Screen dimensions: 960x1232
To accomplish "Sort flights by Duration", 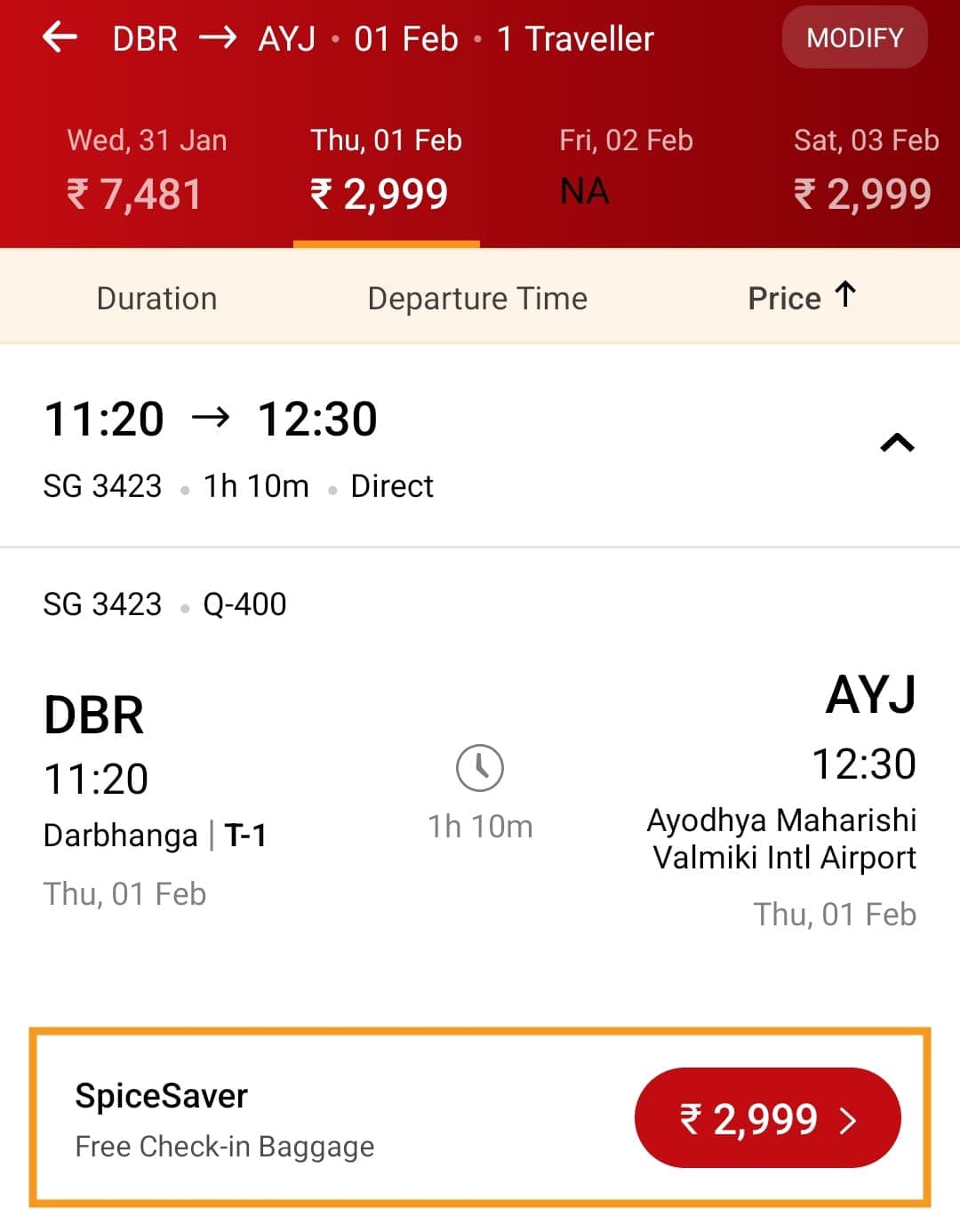I will click(156, 299).
